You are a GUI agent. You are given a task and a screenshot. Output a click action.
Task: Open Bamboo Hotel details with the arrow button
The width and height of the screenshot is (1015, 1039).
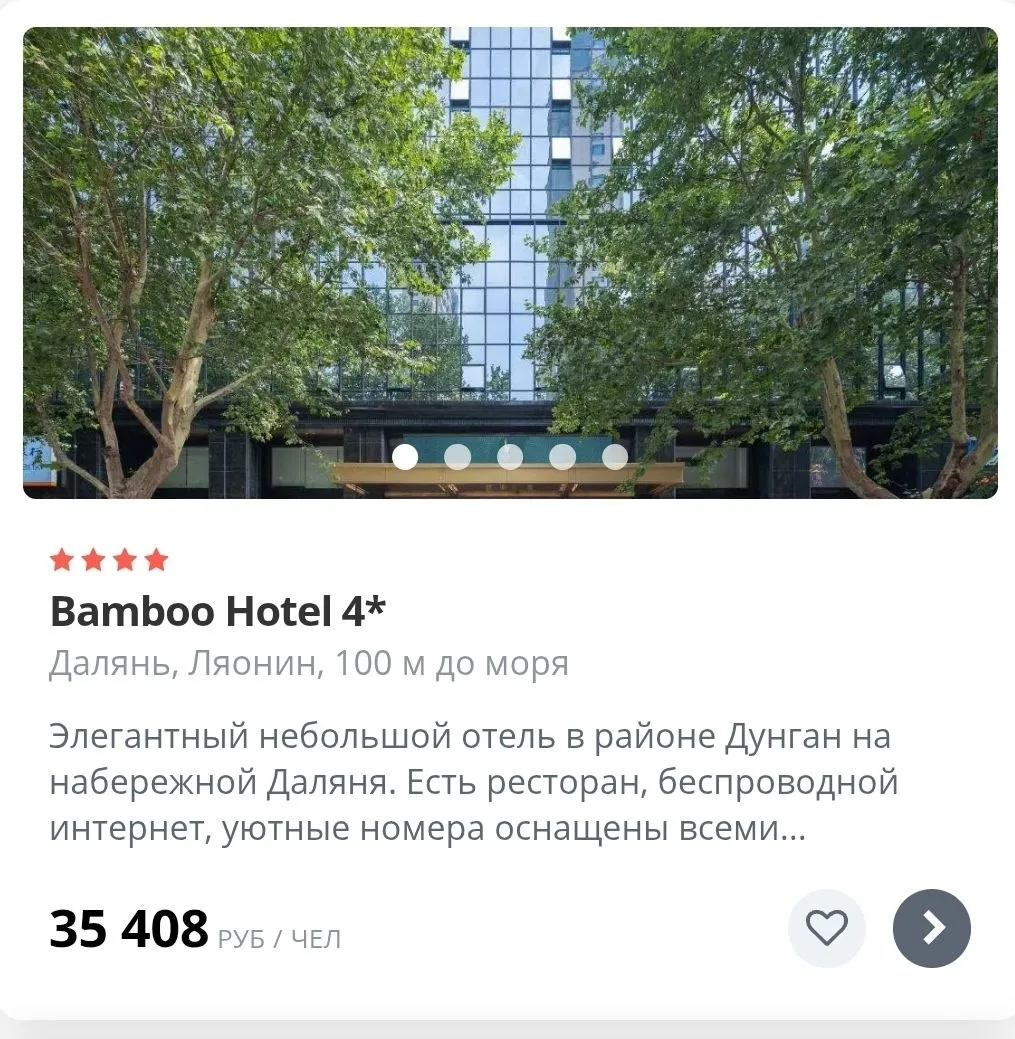pyautogui.click(x=931, y=928)
